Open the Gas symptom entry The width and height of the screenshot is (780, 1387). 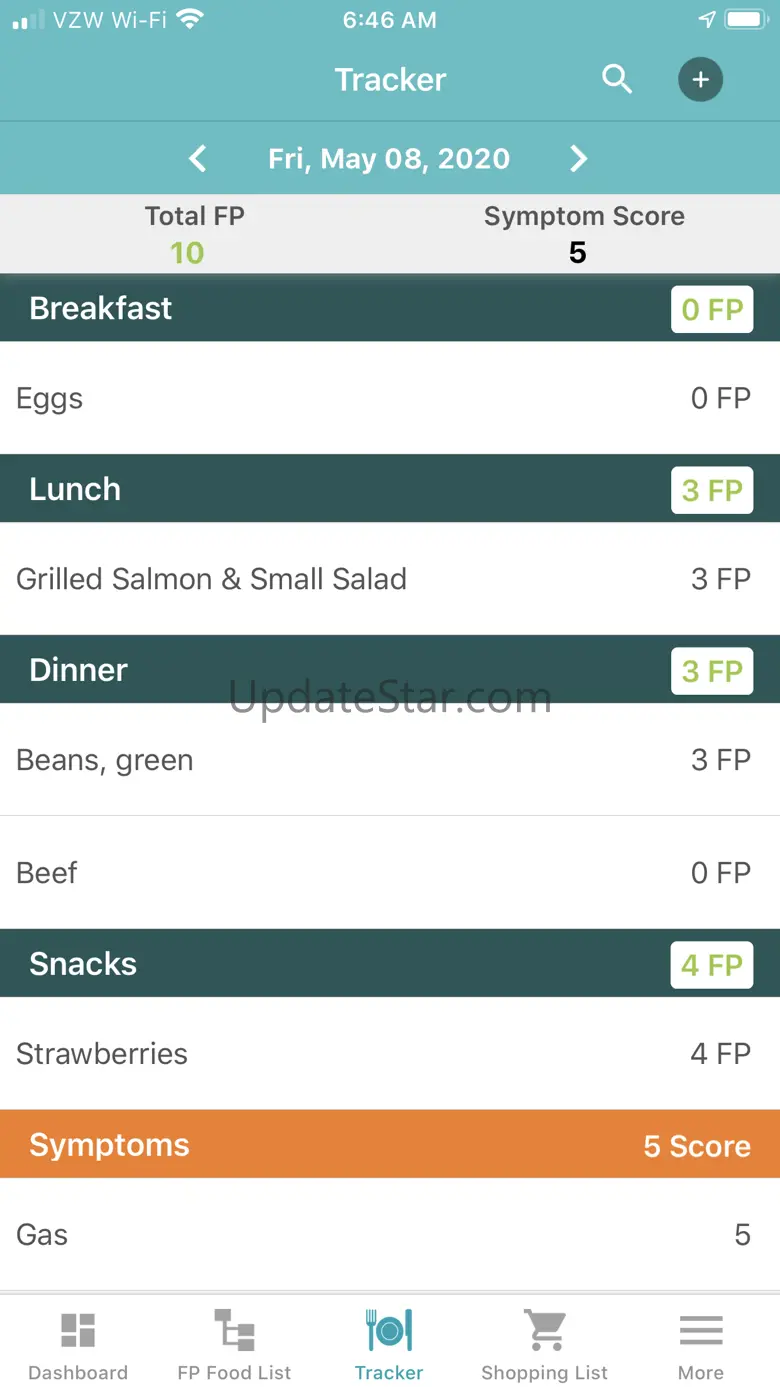tap(390, 1234)
